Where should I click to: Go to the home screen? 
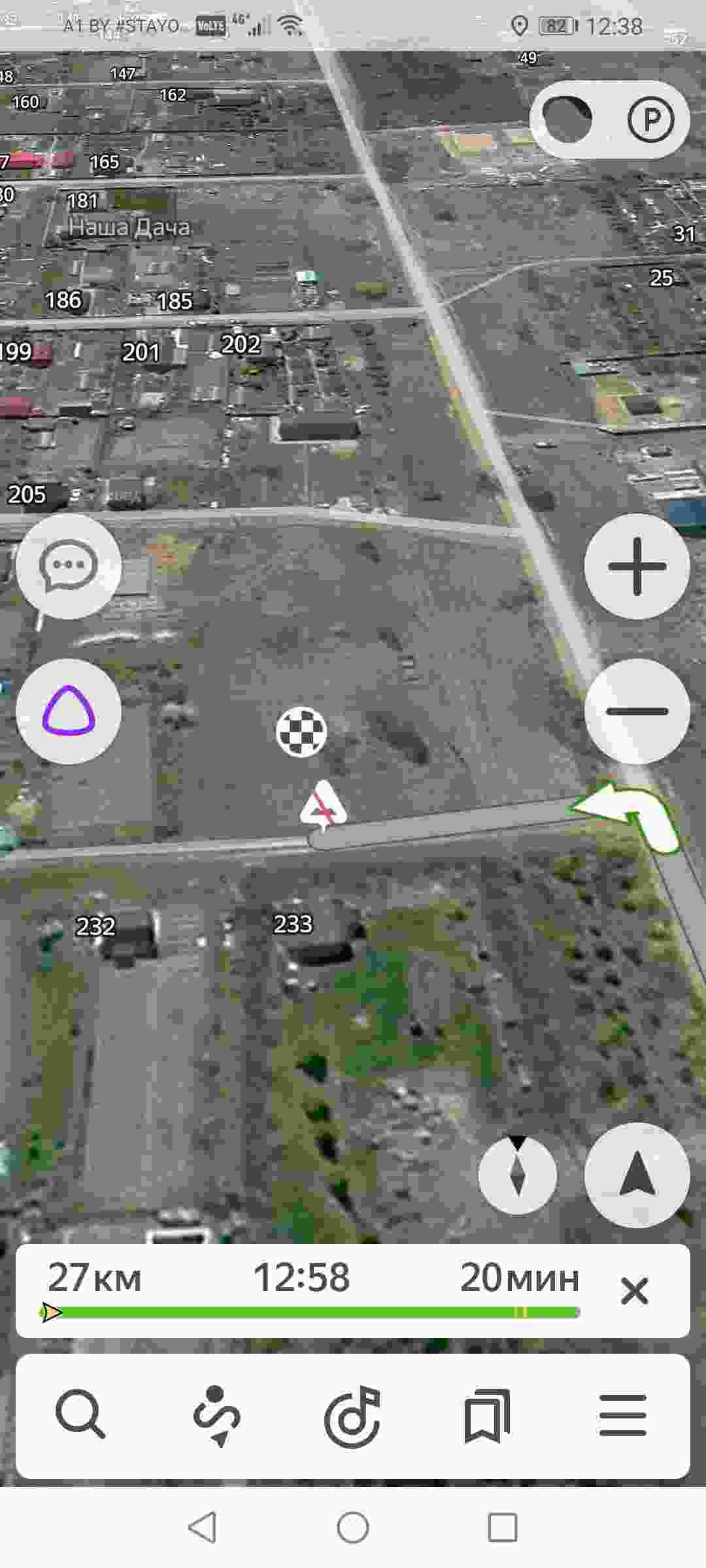(x=353, y=1527)
